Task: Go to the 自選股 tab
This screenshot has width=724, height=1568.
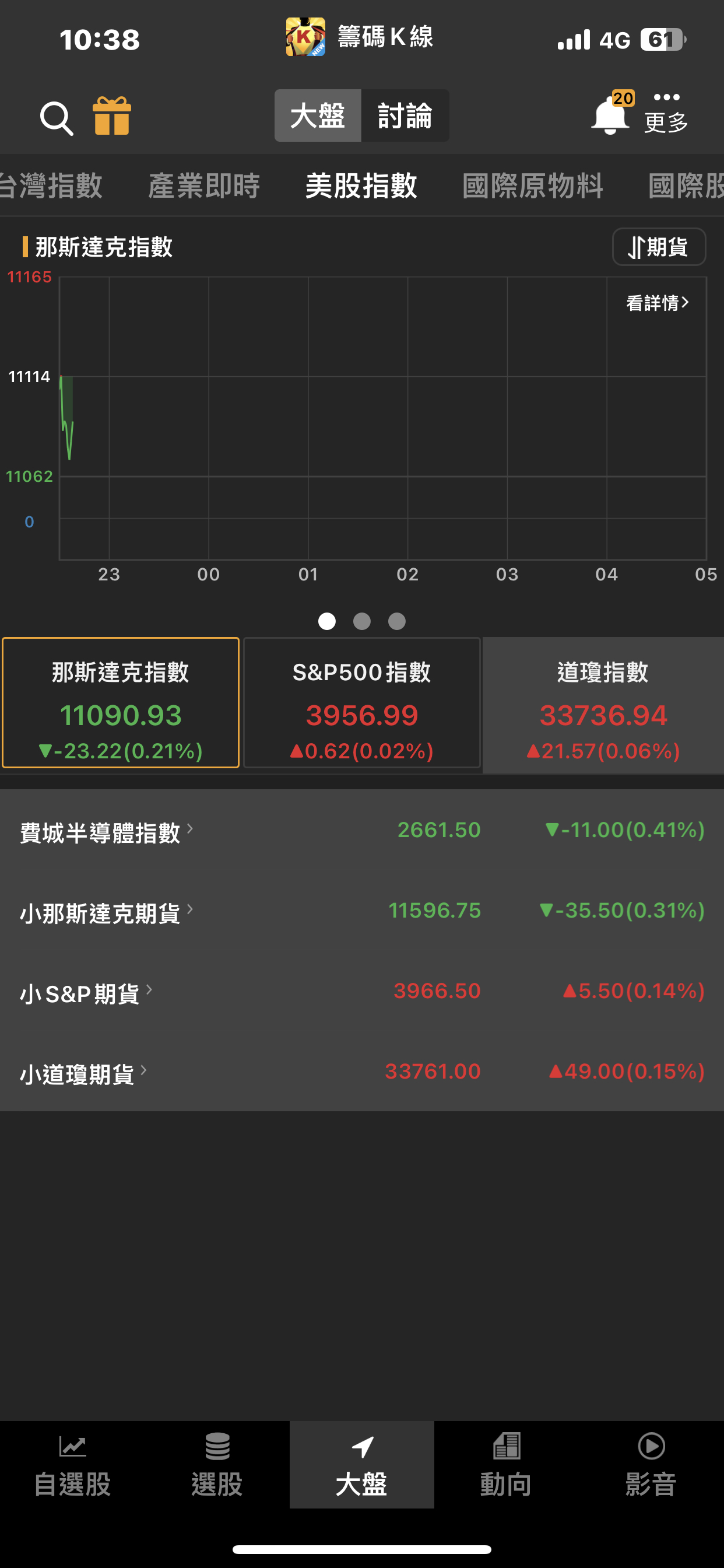Action: pyautogui.click(x=72, y=1465)
